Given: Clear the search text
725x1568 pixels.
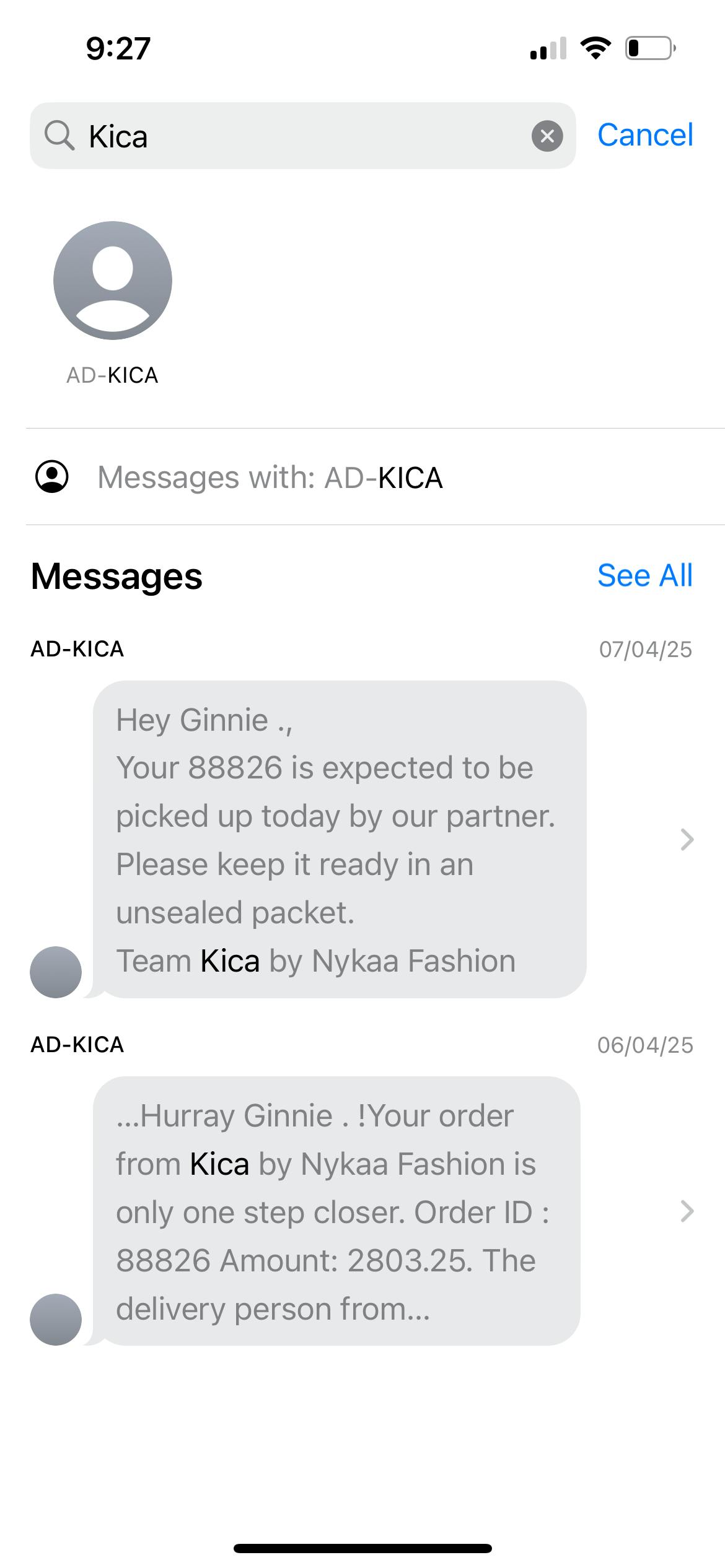Looking at the screenshot, I should pos(547,136).
